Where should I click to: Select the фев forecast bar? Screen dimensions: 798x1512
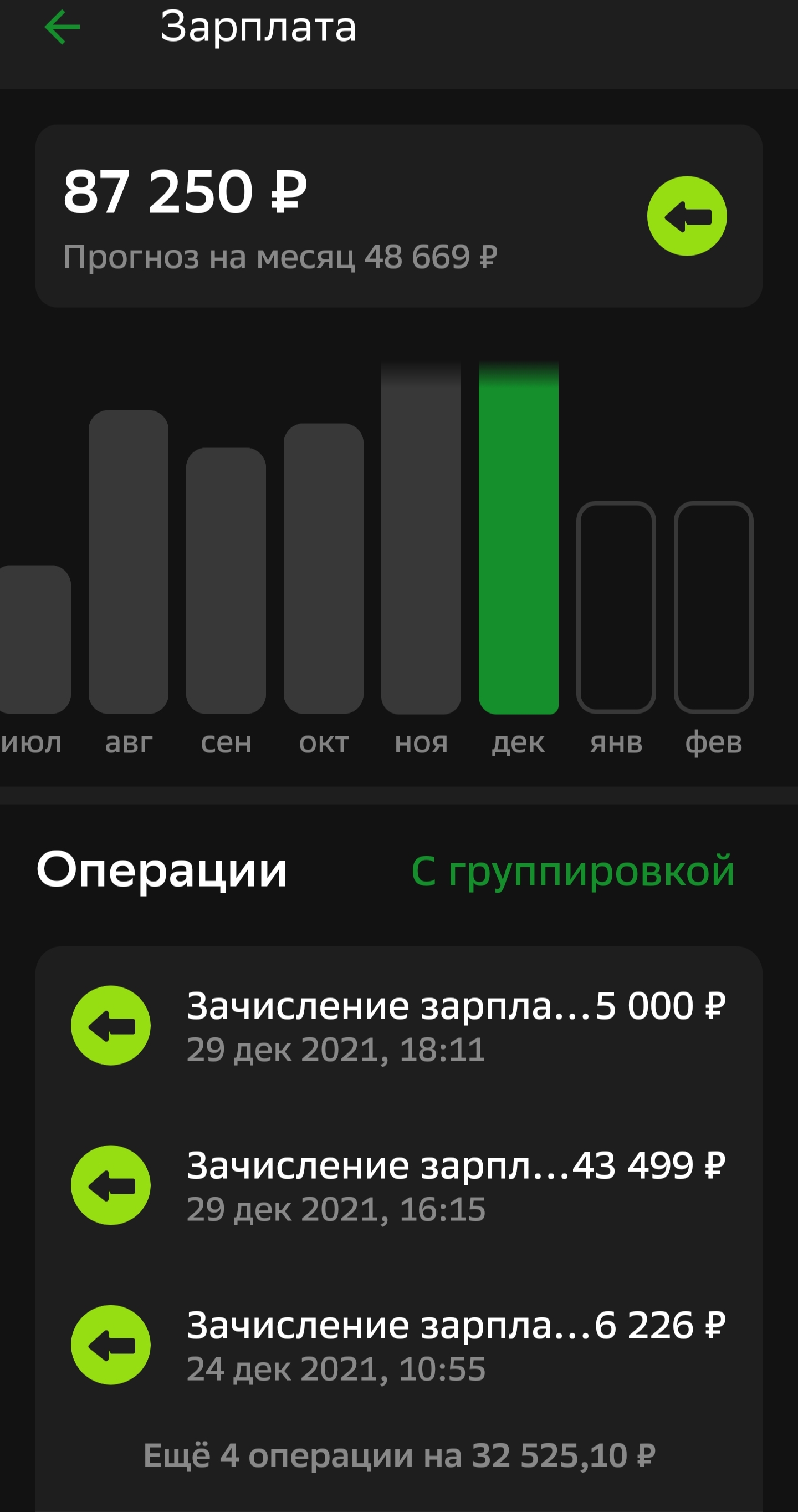tap(713, 607)
